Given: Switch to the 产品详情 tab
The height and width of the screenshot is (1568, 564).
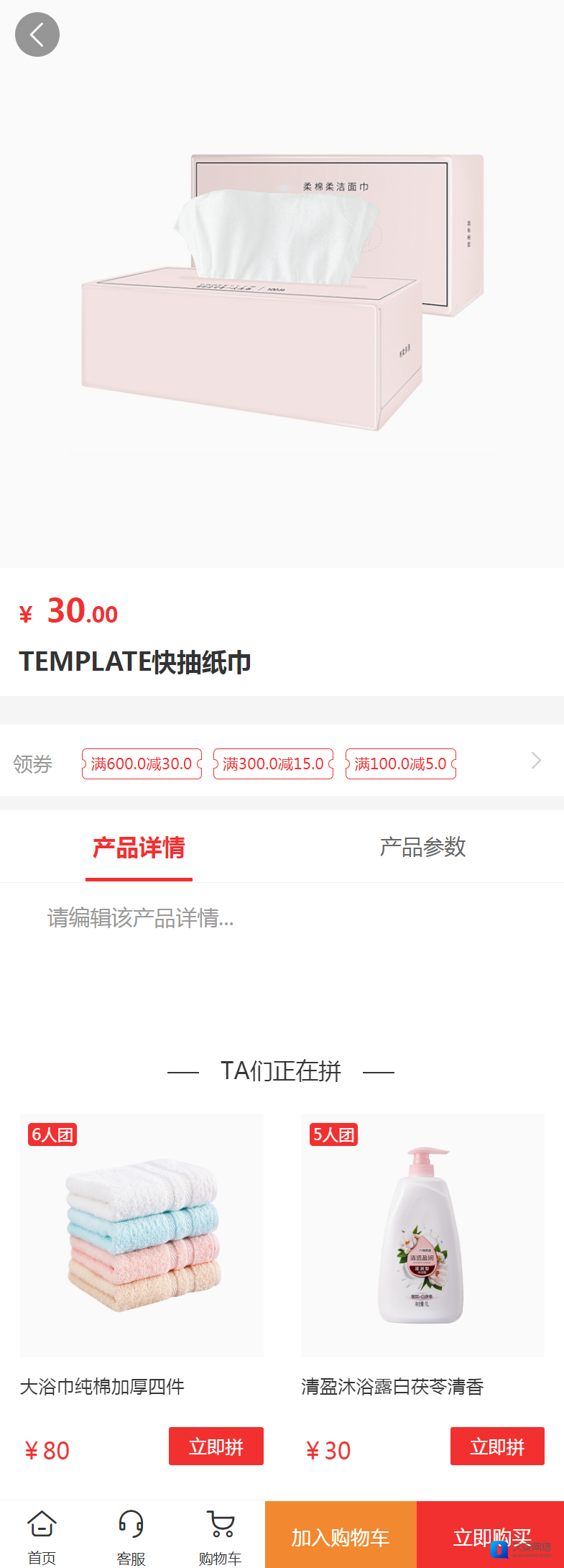Looking at the screenshot, I should pyautogui.click(x=139, y=848).
